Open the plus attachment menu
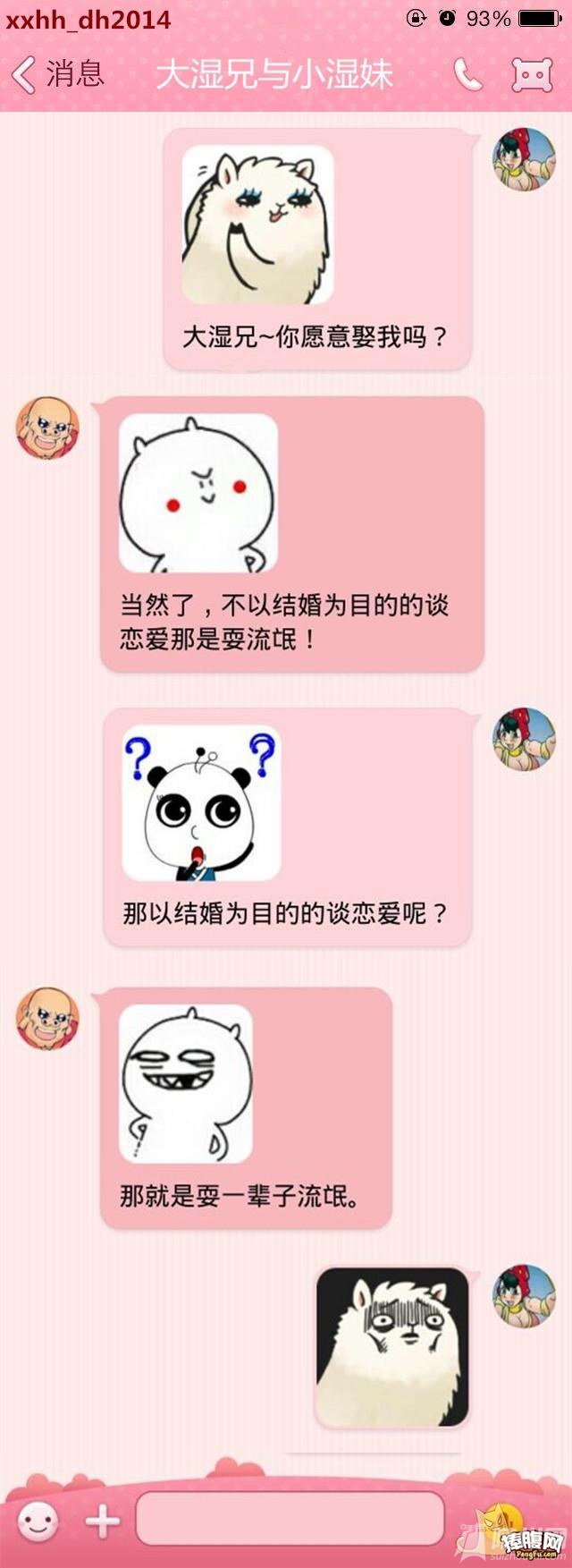This screenshot has width=572, height=1568. 102,1520
